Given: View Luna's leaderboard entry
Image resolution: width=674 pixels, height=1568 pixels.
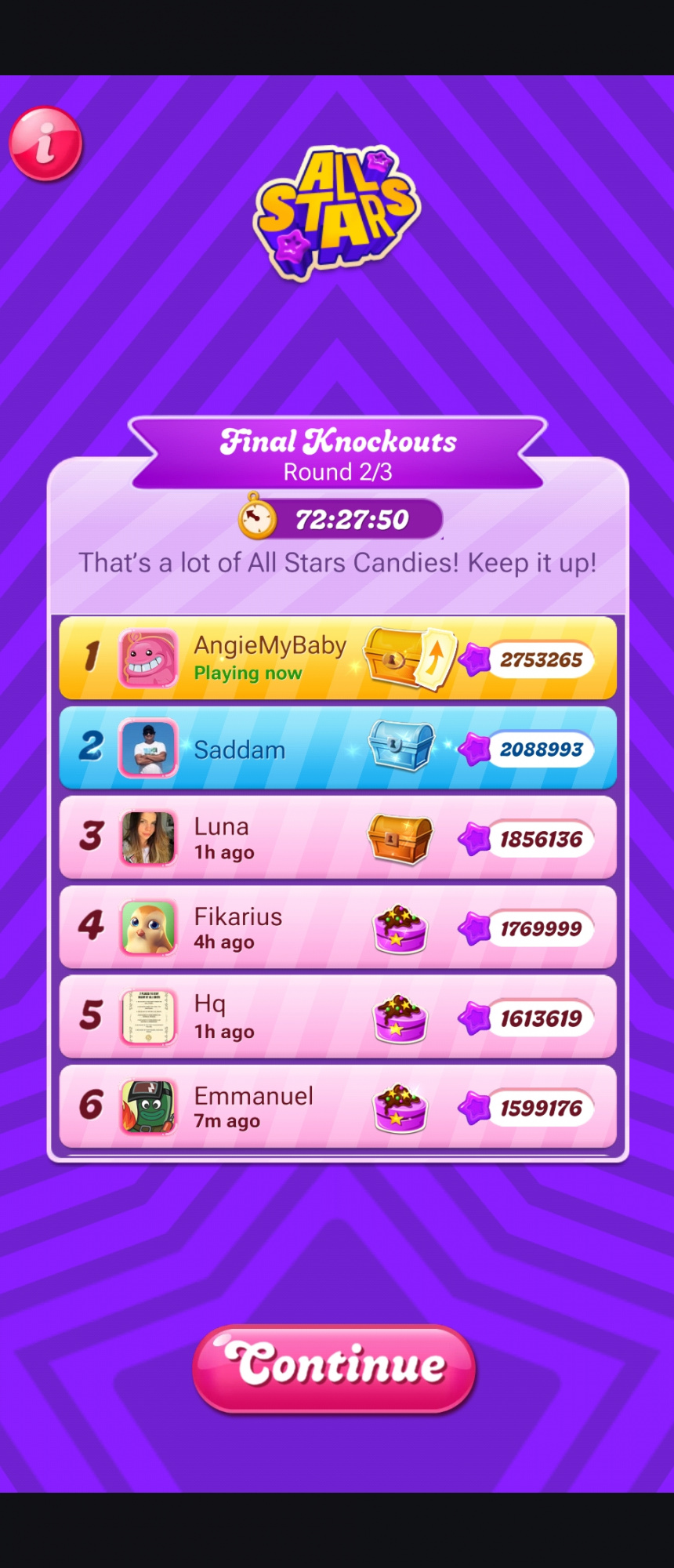Looking at the screenshot, I should [338, 837].
